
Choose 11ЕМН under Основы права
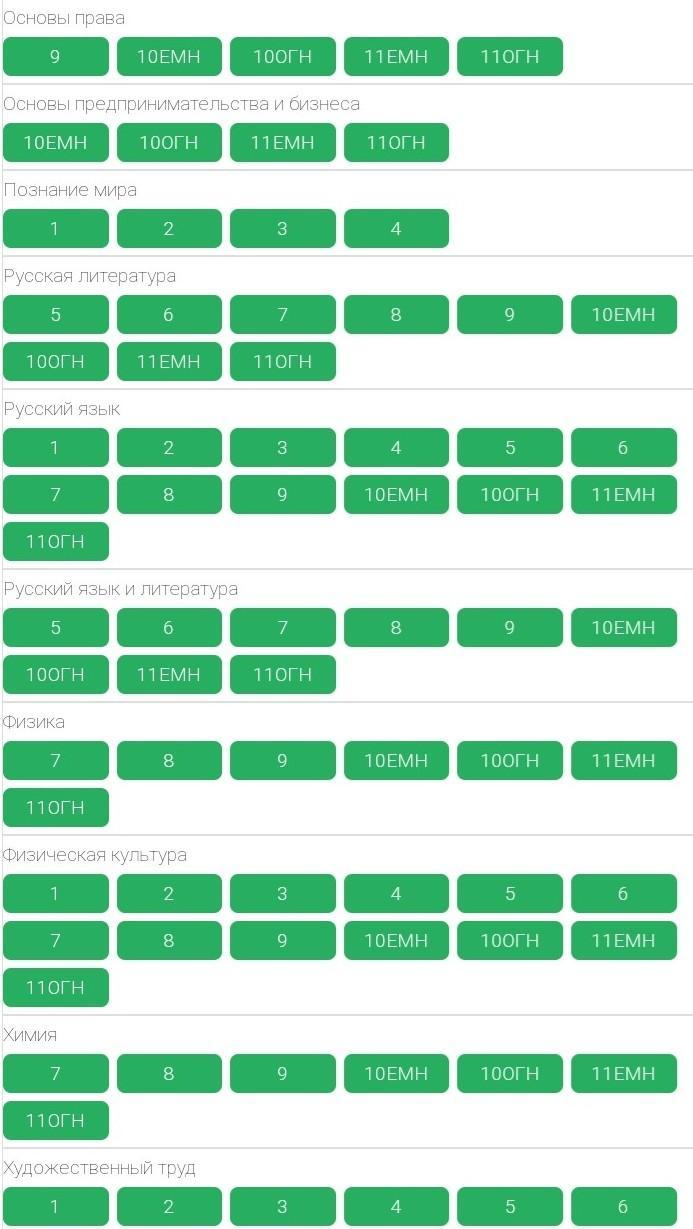tap(396, 57)
